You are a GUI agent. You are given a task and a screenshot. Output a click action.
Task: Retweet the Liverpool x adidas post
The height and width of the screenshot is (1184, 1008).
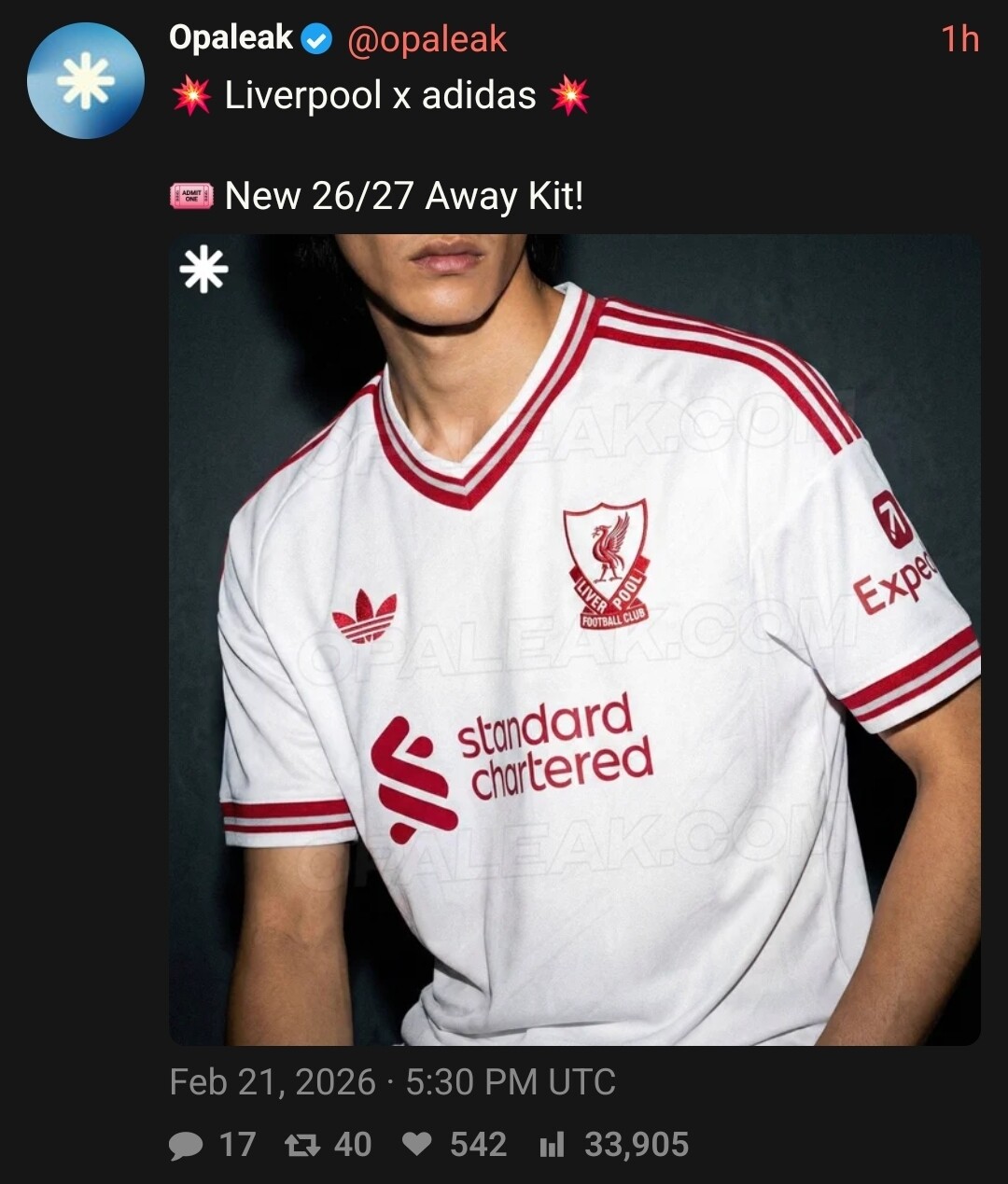[302, 1145]
